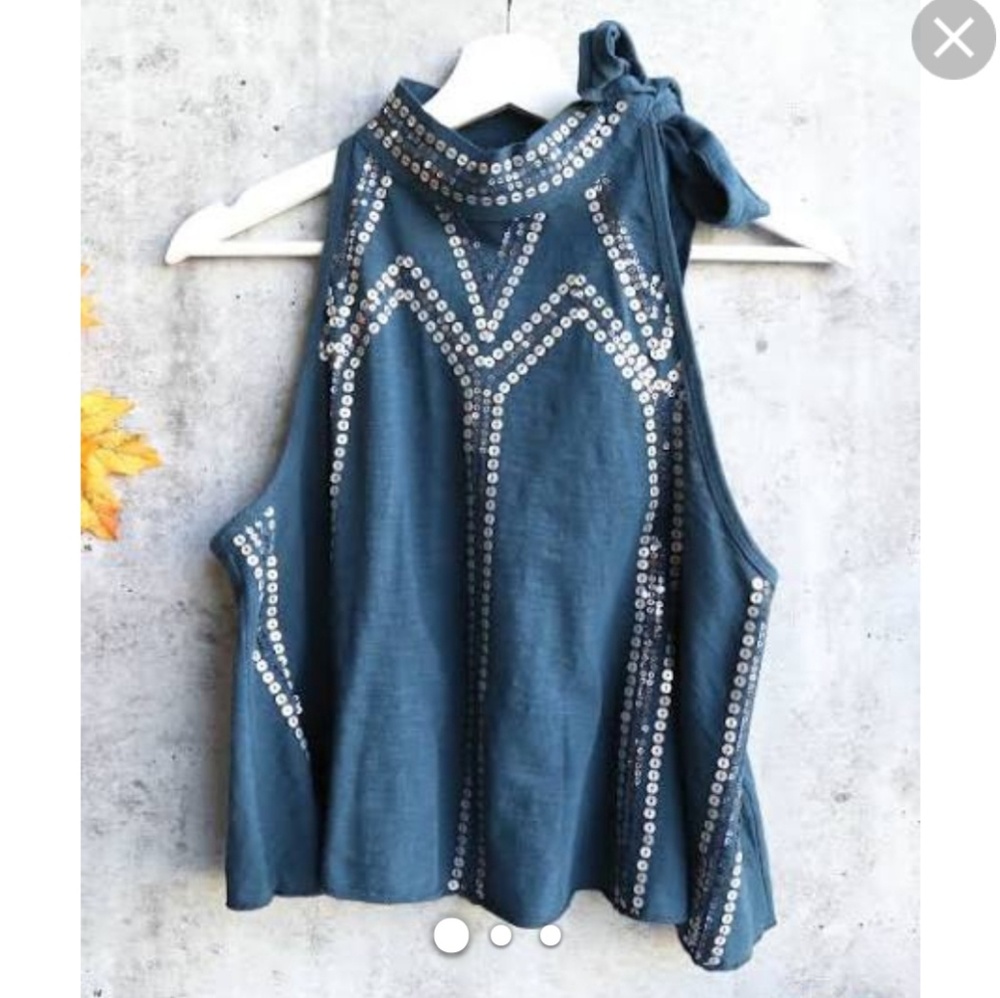The height and width of the screenshot is (998, 1000).
Task: Jump to the second image dot
Action: [501, 935]
